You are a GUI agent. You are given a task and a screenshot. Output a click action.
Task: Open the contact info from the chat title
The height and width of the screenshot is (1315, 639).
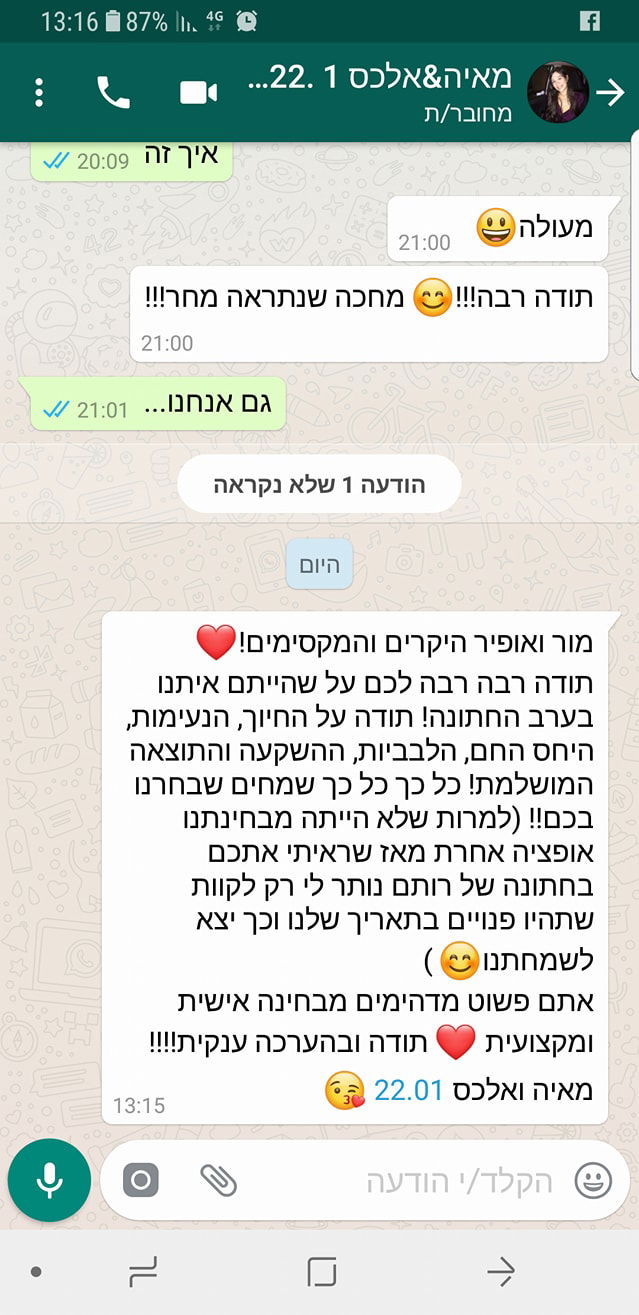coord(380,91)
